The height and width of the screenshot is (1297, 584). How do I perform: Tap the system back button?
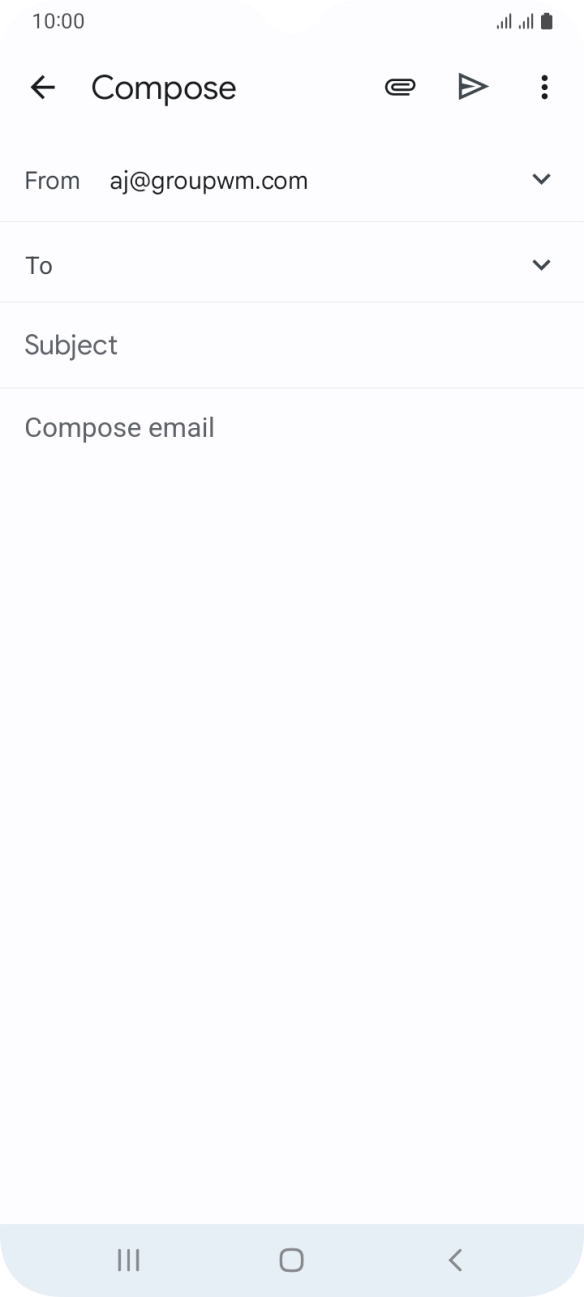[455, 1260]
